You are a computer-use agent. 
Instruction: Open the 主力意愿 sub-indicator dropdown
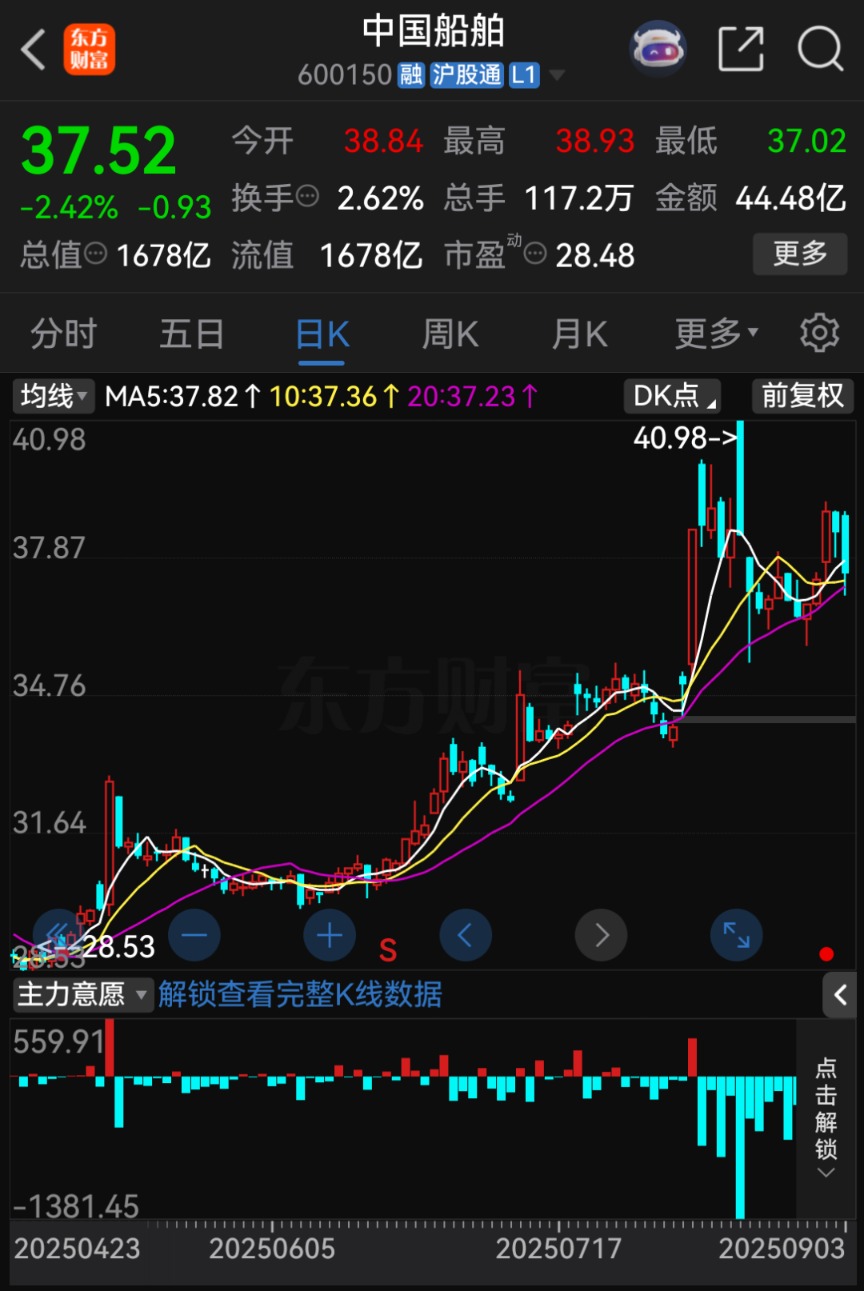[x=83, y=994]
